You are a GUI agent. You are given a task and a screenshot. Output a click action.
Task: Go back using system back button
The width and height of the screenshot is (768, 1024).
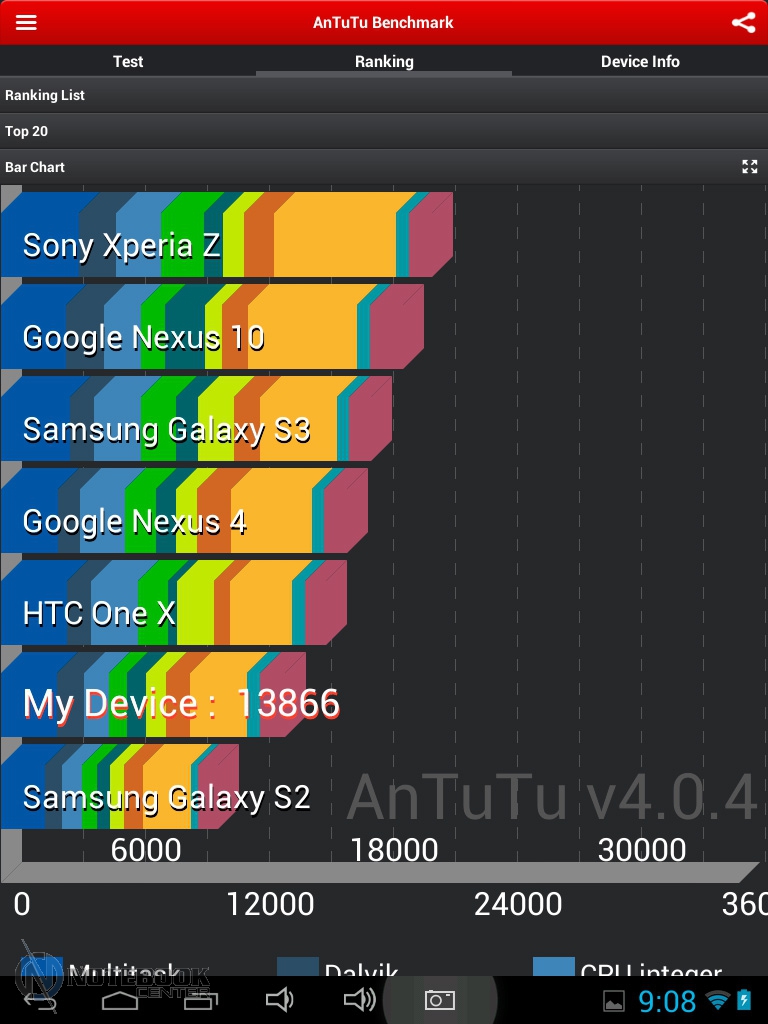[40, 999]
